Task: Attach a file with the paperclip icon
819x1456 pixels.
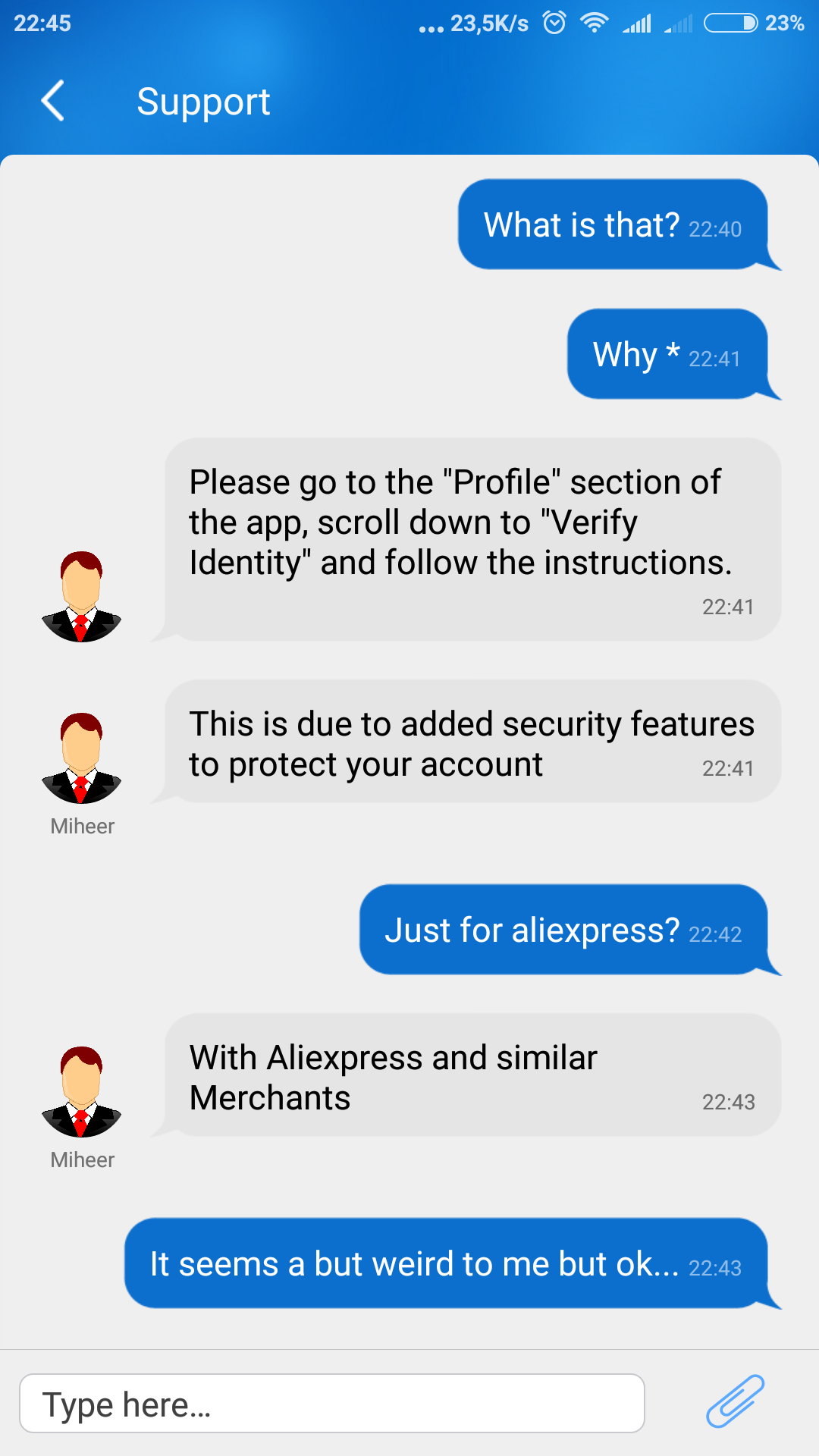Action: pyautogui.click(x=735, y=1401)
